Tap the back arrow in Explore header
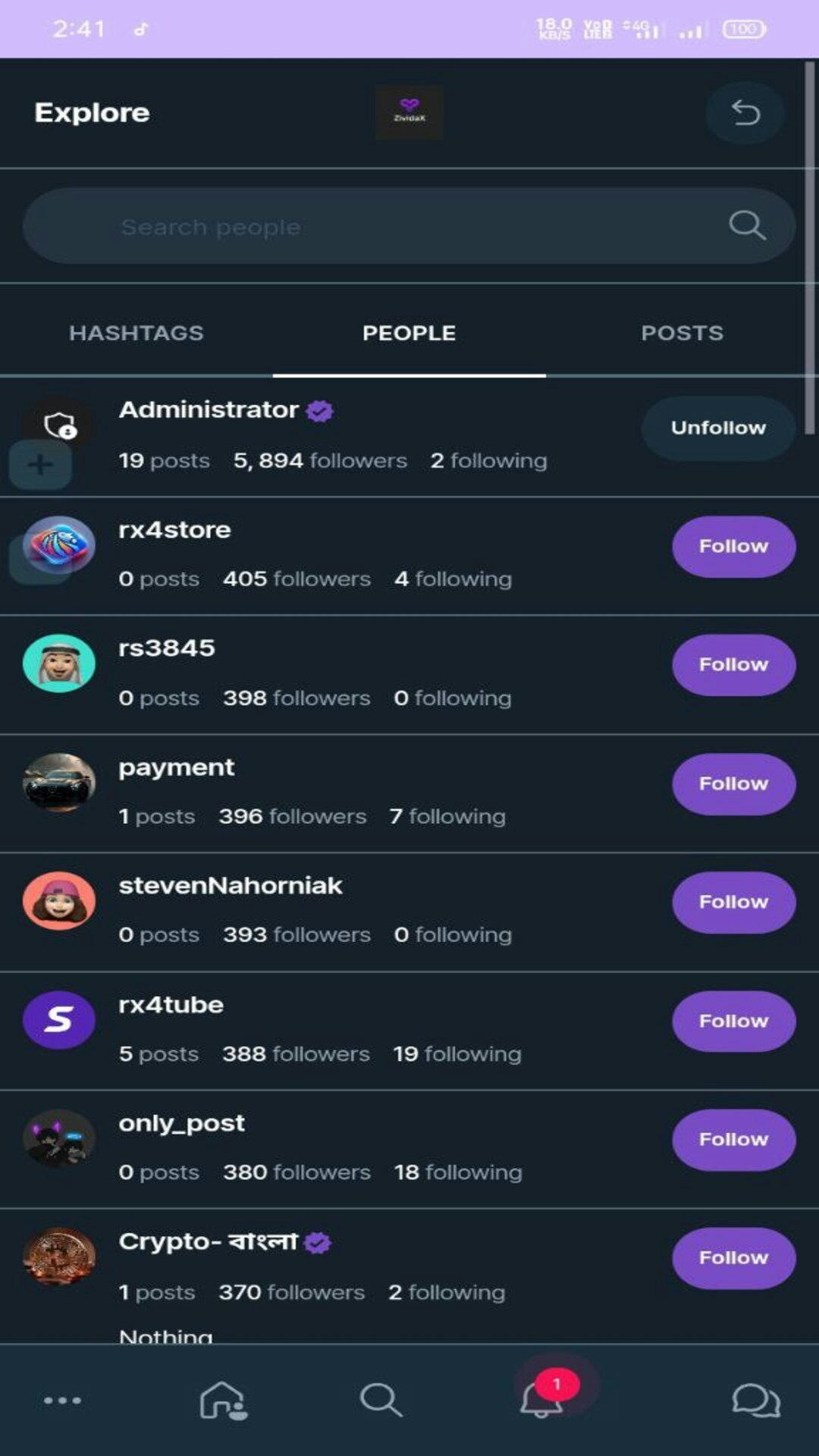819x1456 pixels. point(745,113)
